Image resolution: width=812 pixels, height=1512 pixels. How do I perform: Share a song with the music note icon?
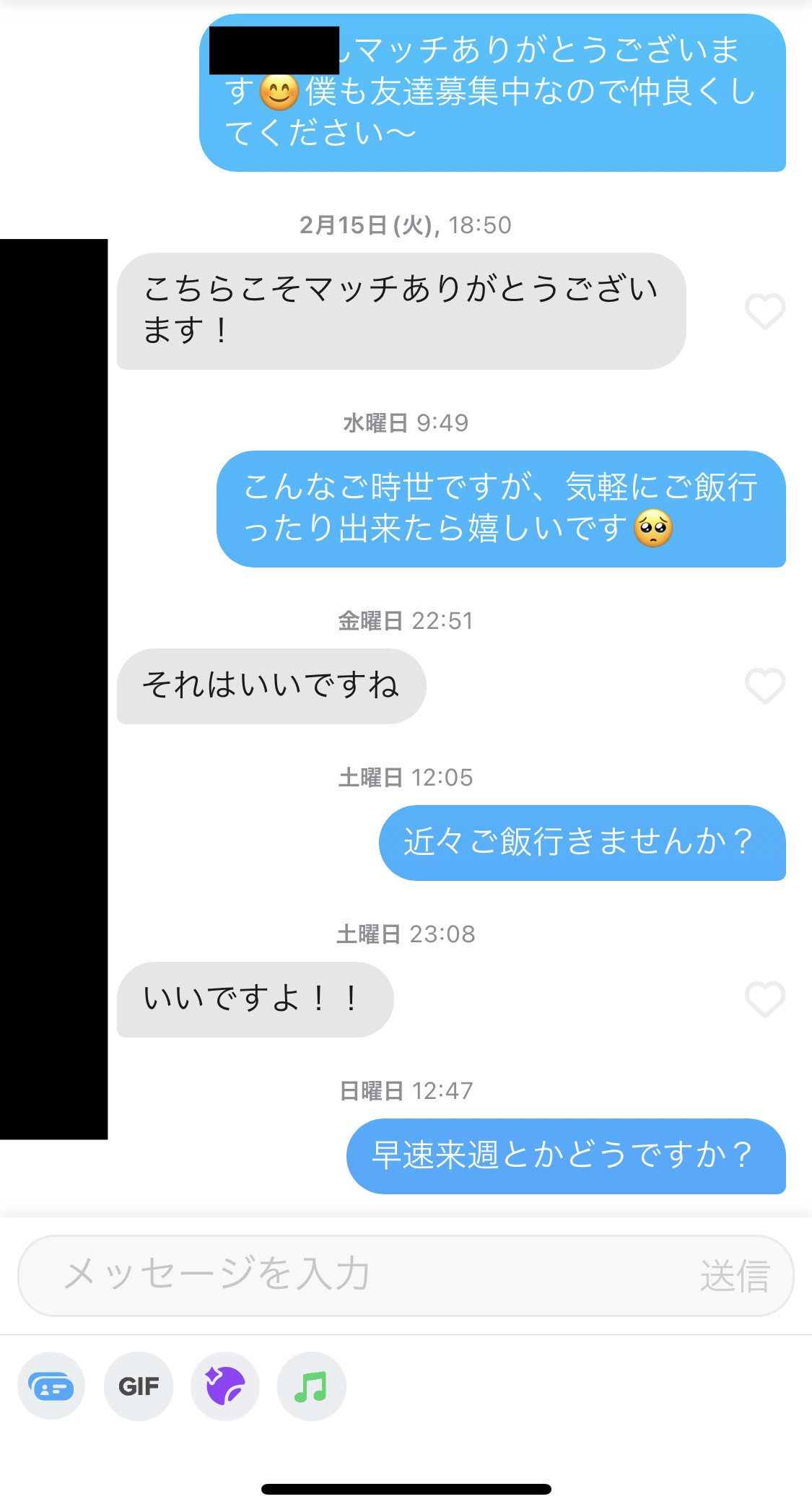pos(311,1386)
